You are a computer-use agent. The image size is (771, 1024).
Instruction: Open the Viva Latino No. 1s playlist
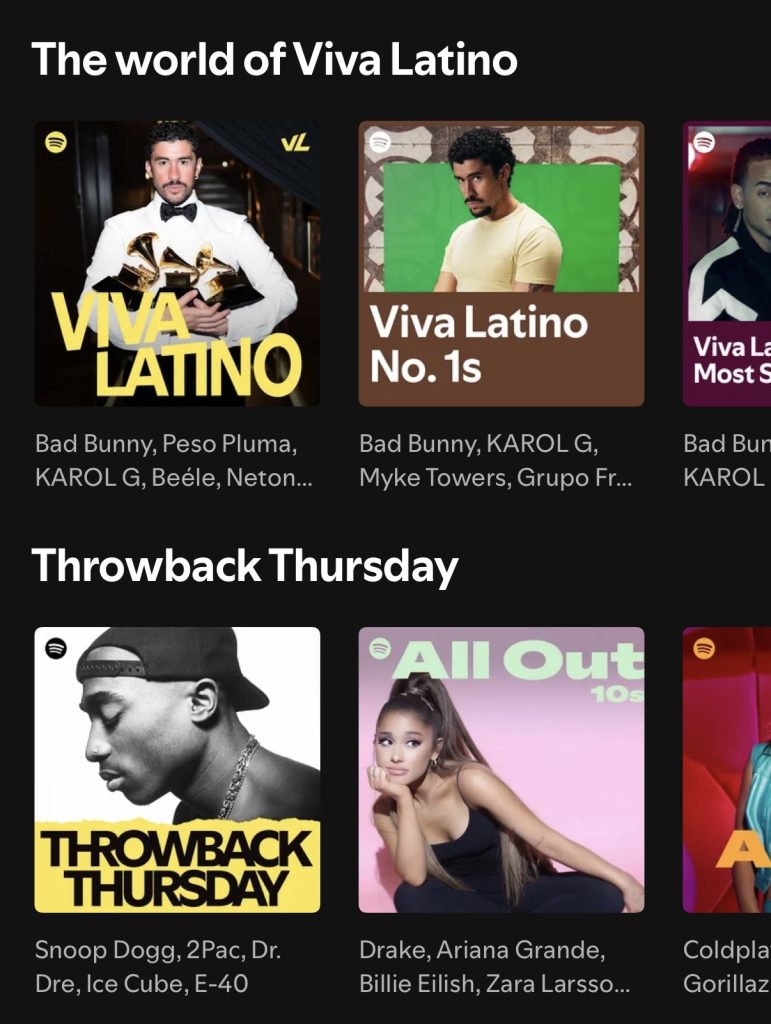point(501,263)
